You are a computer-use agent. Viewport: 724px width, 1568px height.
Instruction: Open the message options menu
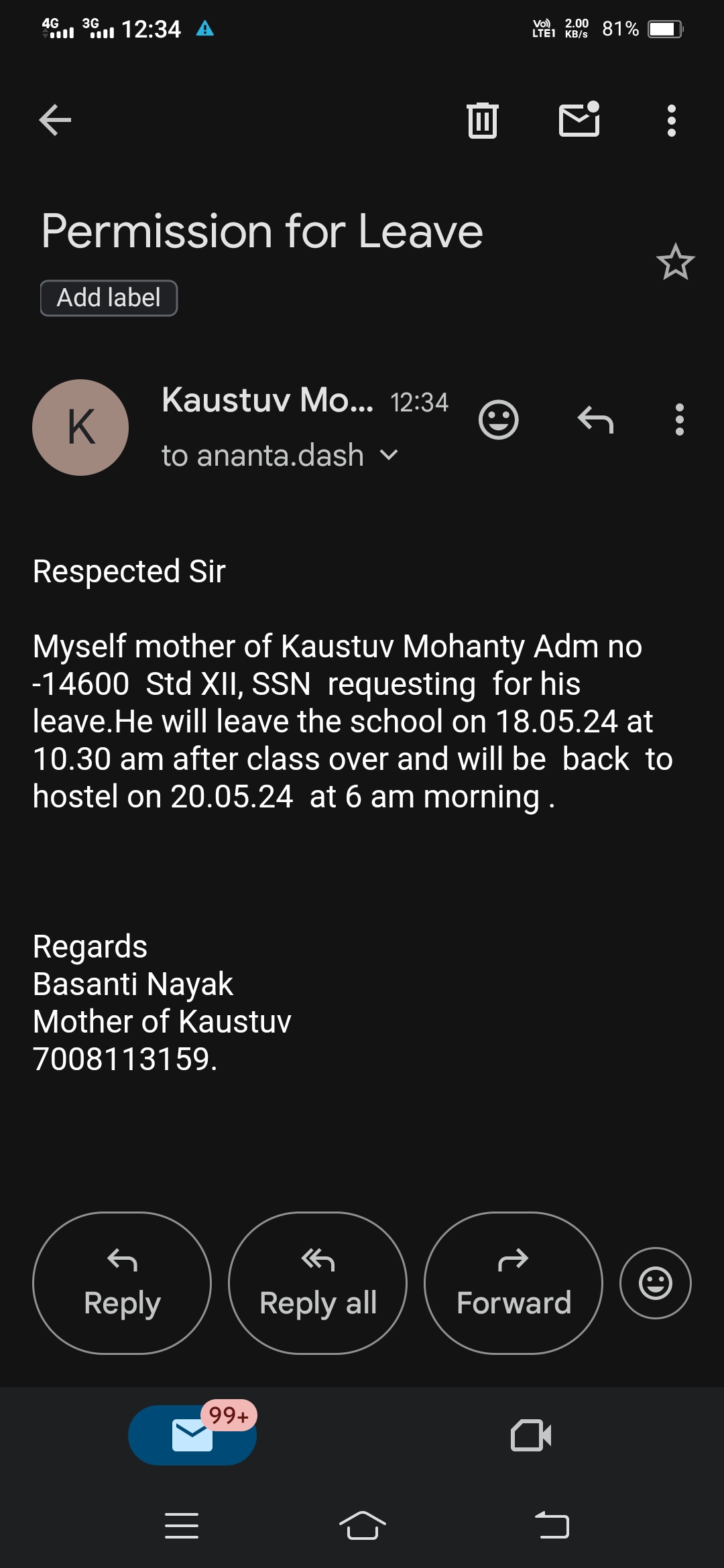pyautogui.click(x=680, y=420)
